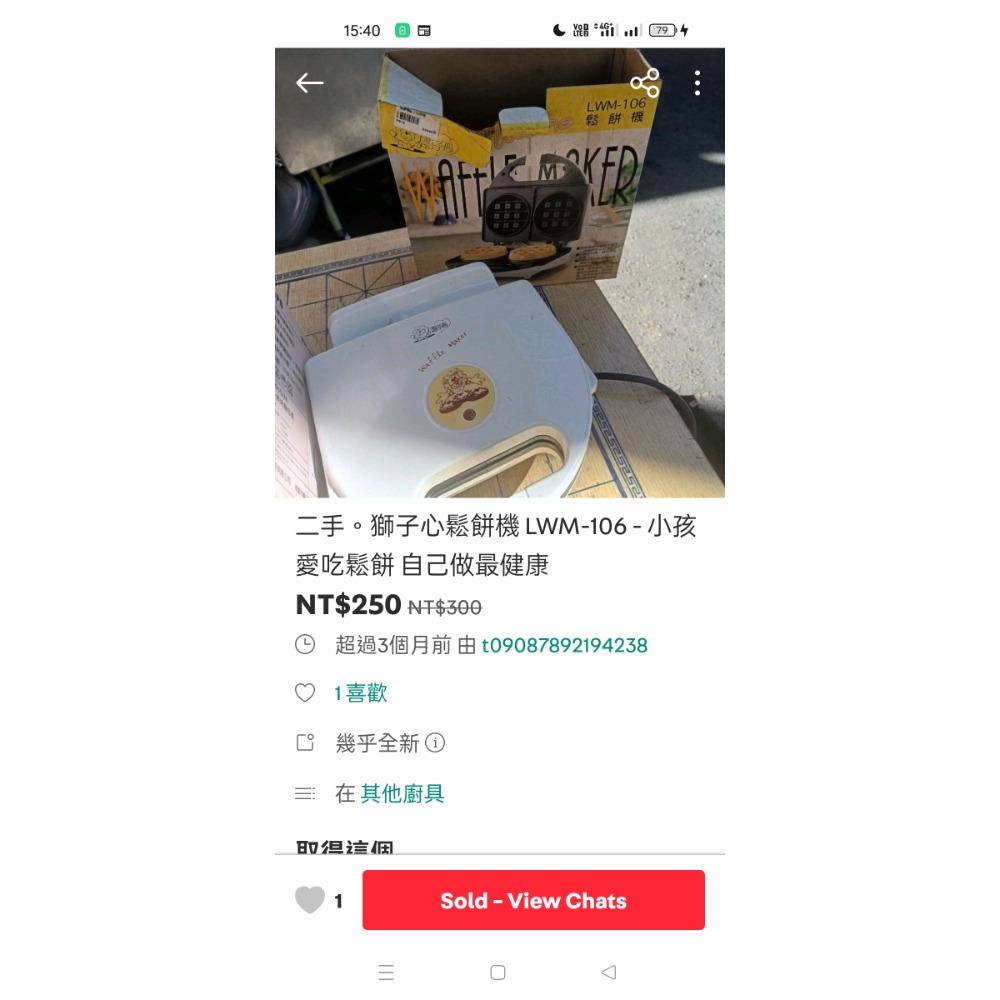This screenshot has height=1000, width=1000.
Task: Open the 其他廚具 category
Action: pos(402,793)
